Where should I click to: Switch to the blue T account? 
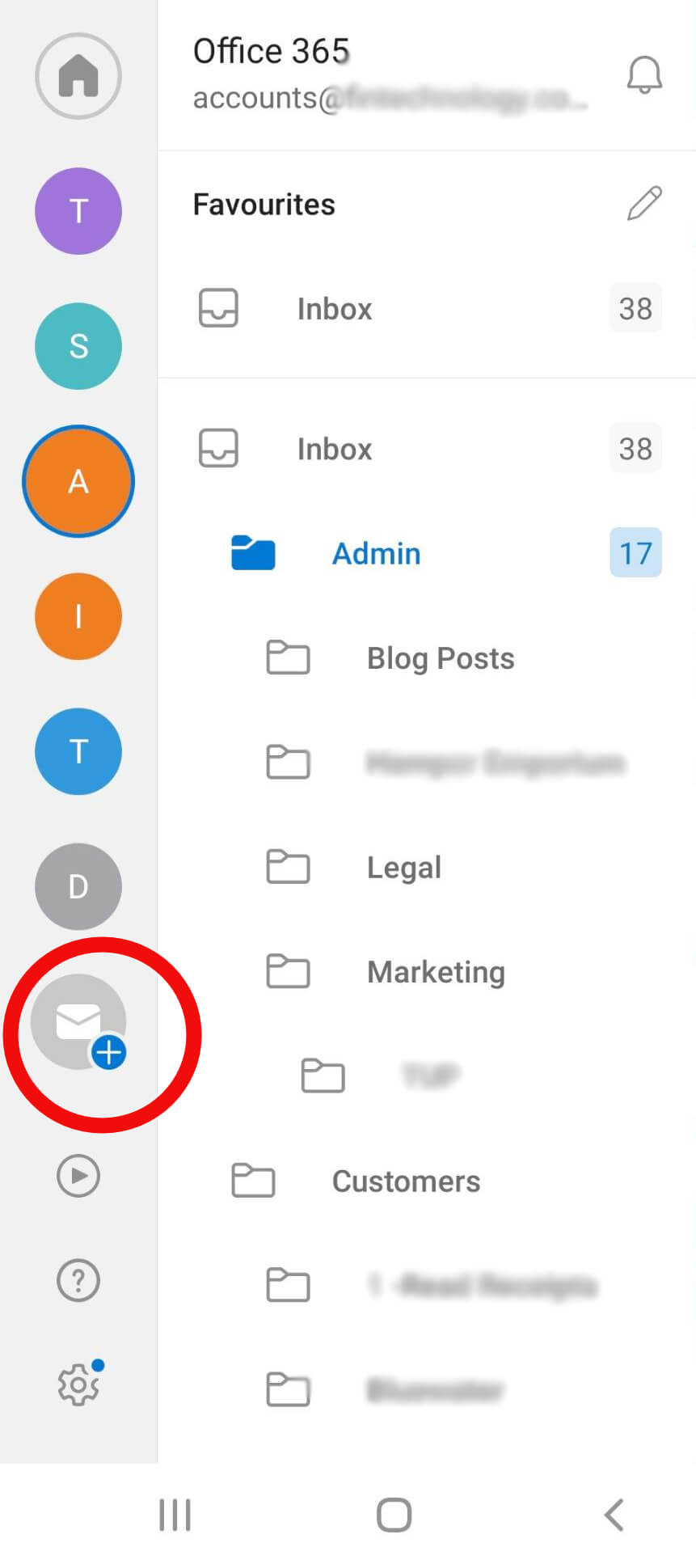pos(78,751)
